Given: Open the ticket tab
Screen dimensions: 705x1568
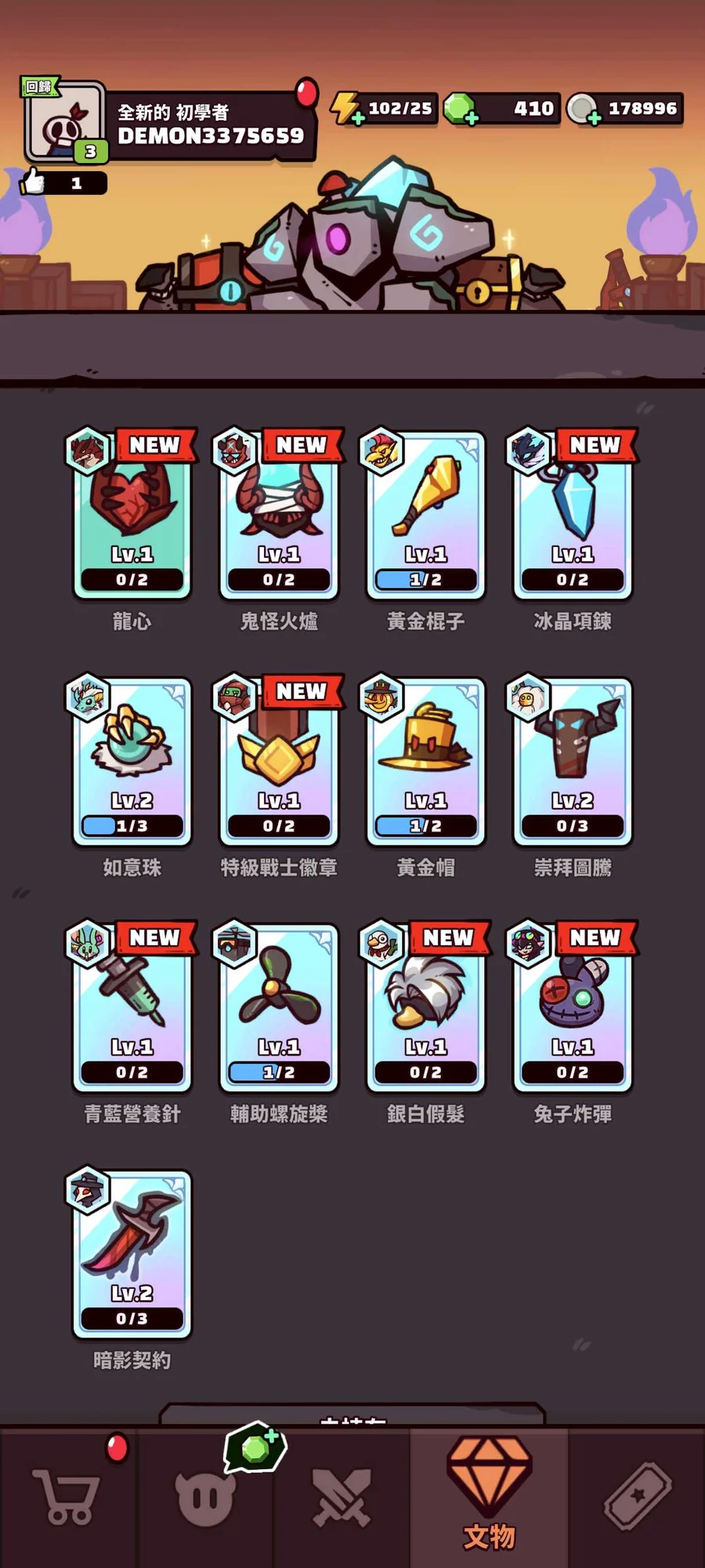Looking at the screenshot, I should tap(638, 1497).
